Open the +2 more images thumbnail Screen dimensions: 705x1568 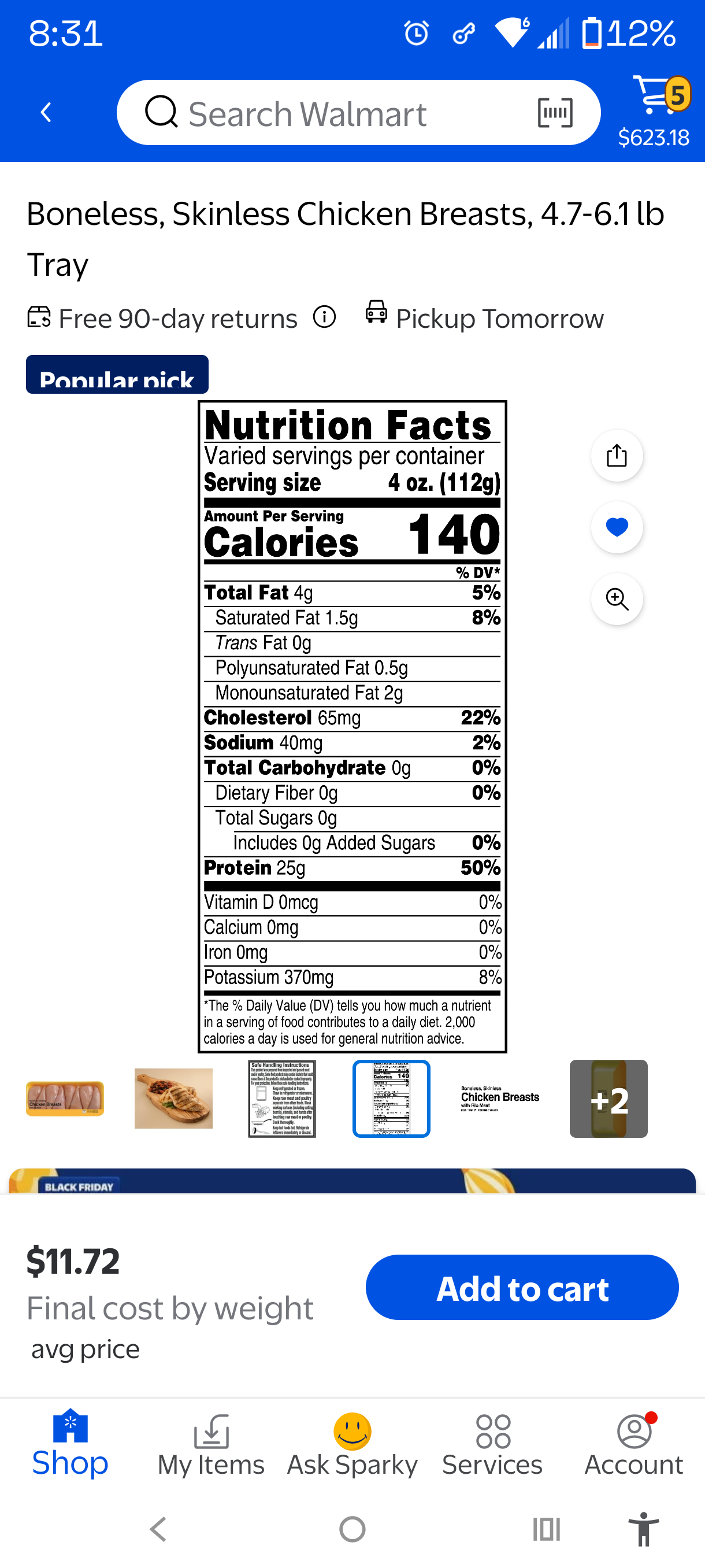point(608,1099)
